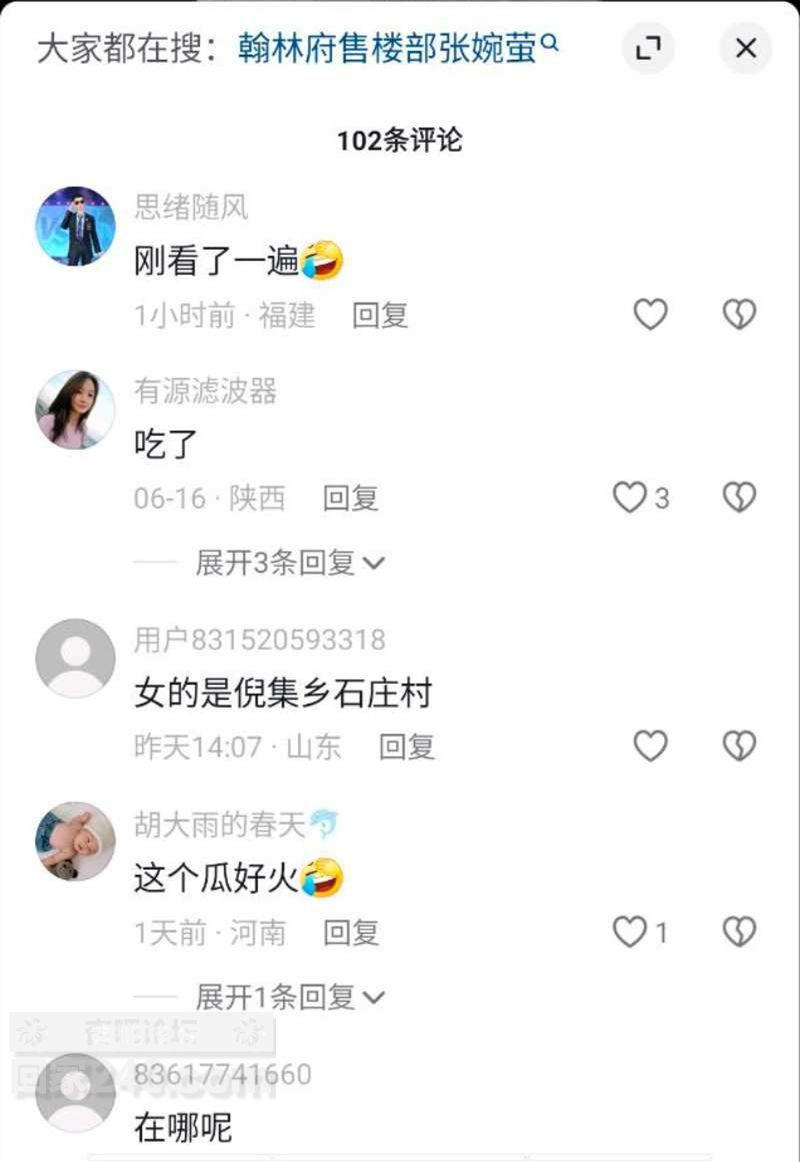Dislike the comment 吃了
This screenshot has height=1162, width=800.
click(x=739, y=497)
